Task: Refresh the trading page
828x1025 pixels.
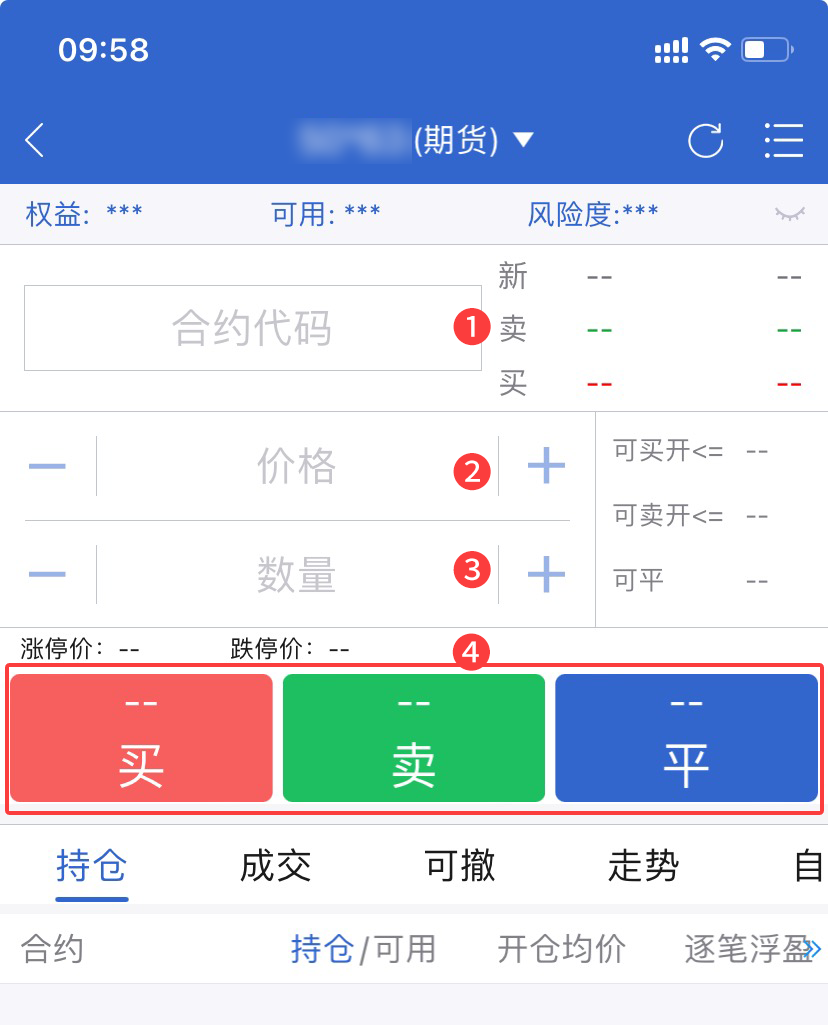Action: click(705, 141)
